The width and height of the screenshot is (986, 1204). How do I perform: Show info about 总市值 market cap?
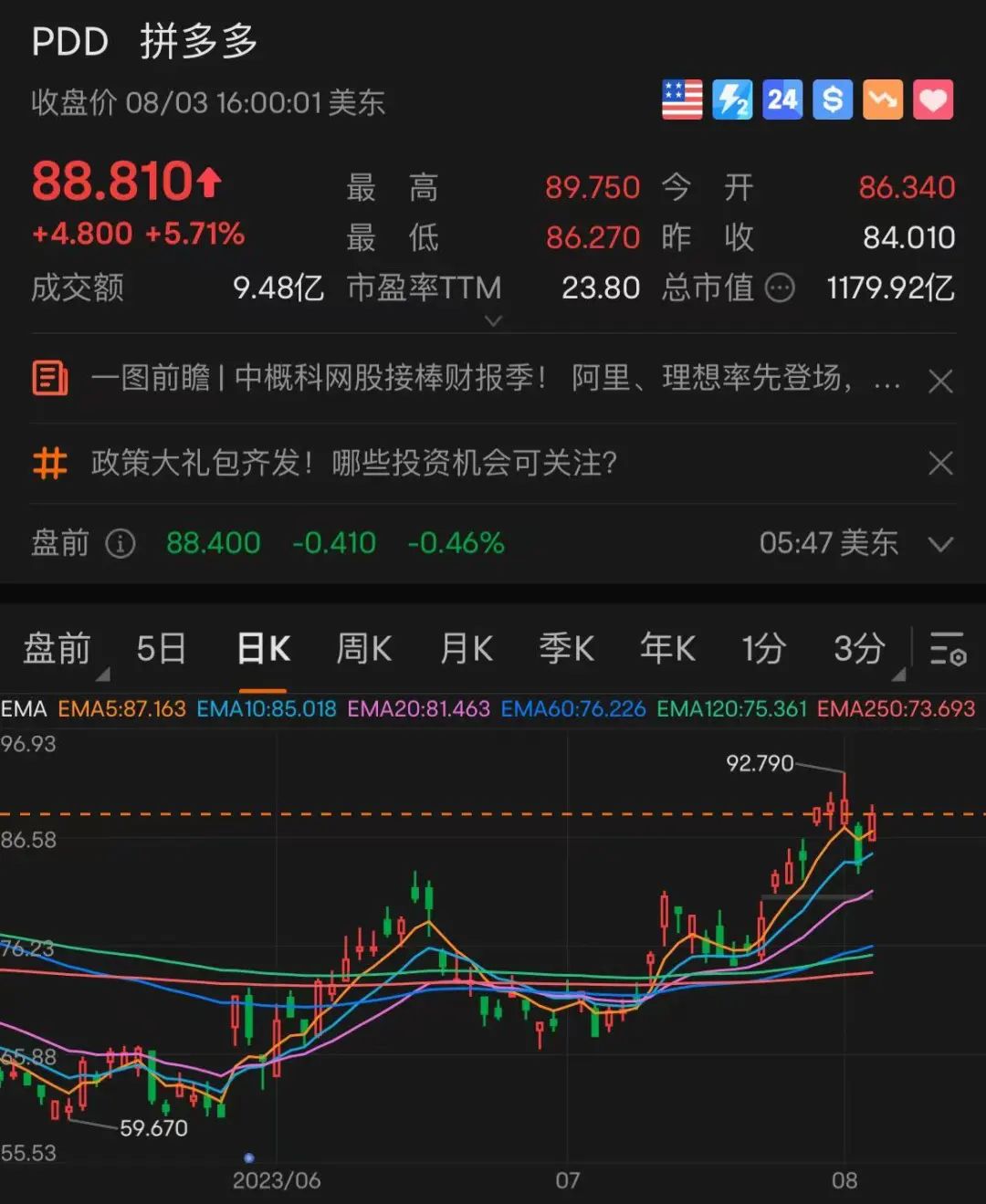click(x=779, y=288)
